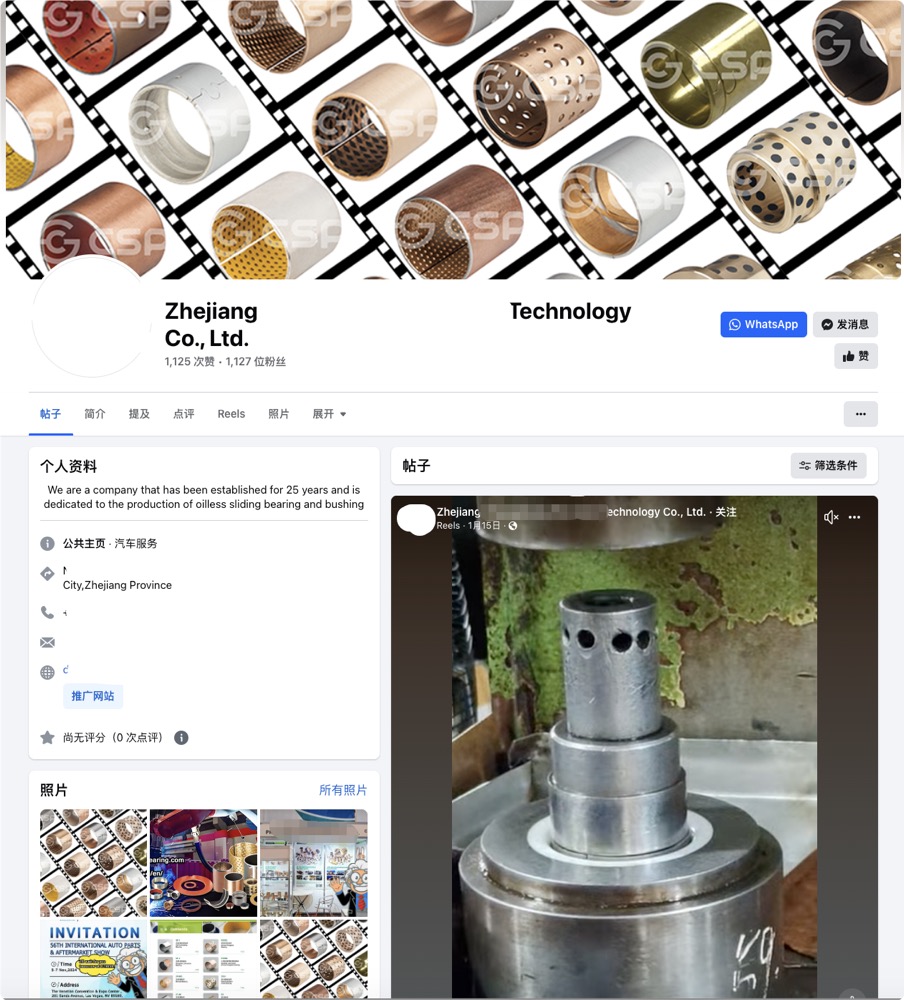904x1000 pixels.
Task: Expand the 展开 dropdown
Action: coord(329,414)
